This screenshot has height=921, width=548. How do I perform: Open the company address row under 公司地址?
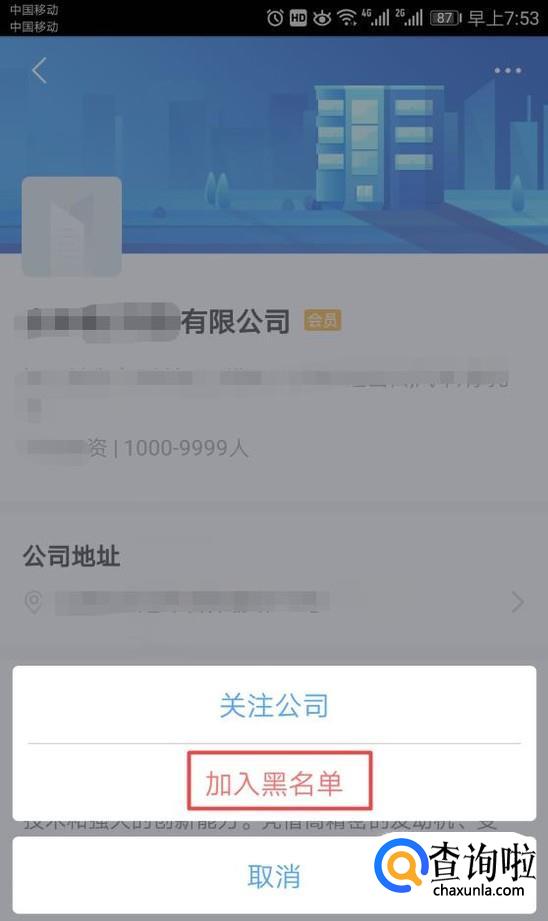(x=274, y=603)
